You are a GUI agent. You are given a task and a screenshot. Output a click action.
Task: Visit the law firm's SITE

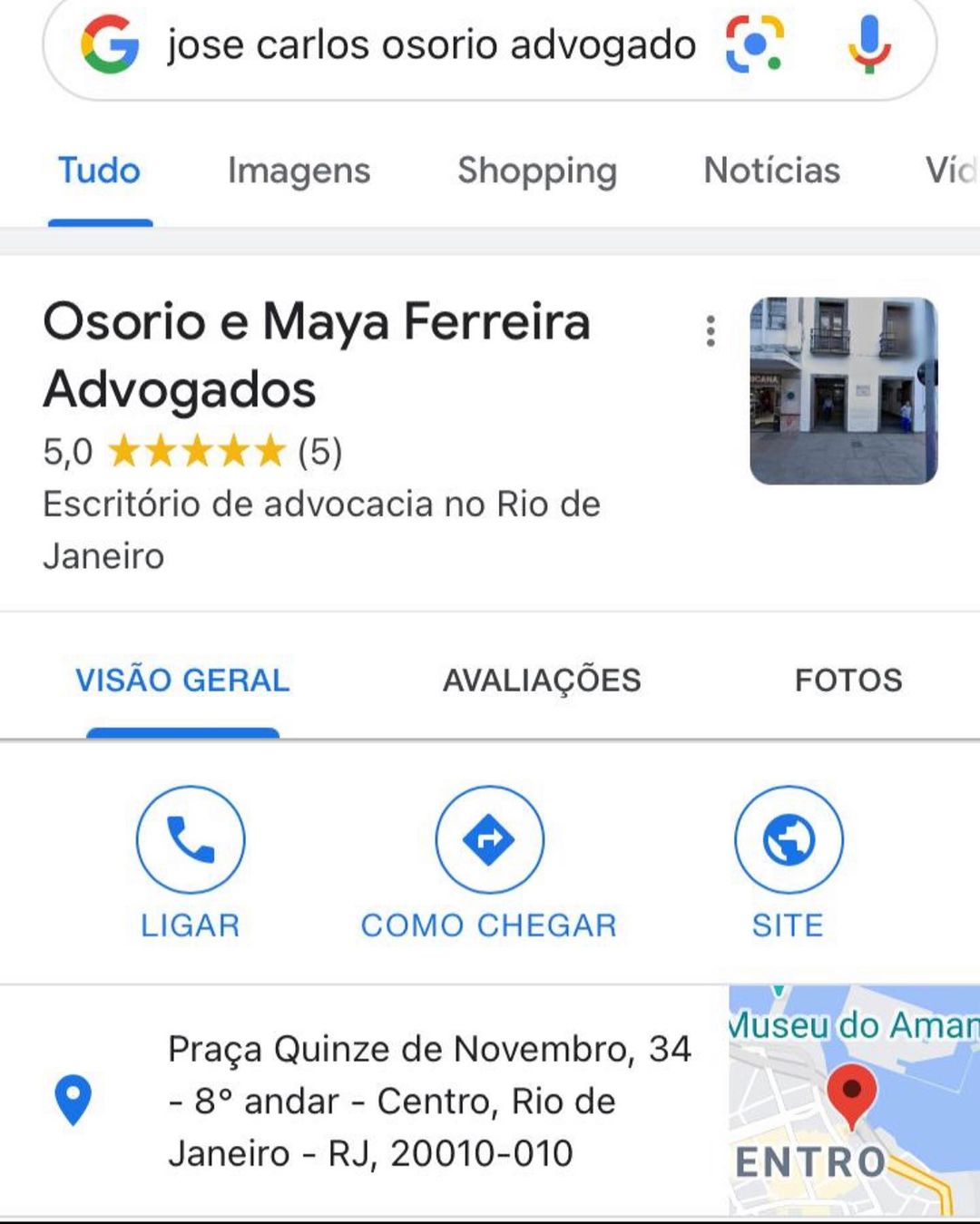pos(788,862)
